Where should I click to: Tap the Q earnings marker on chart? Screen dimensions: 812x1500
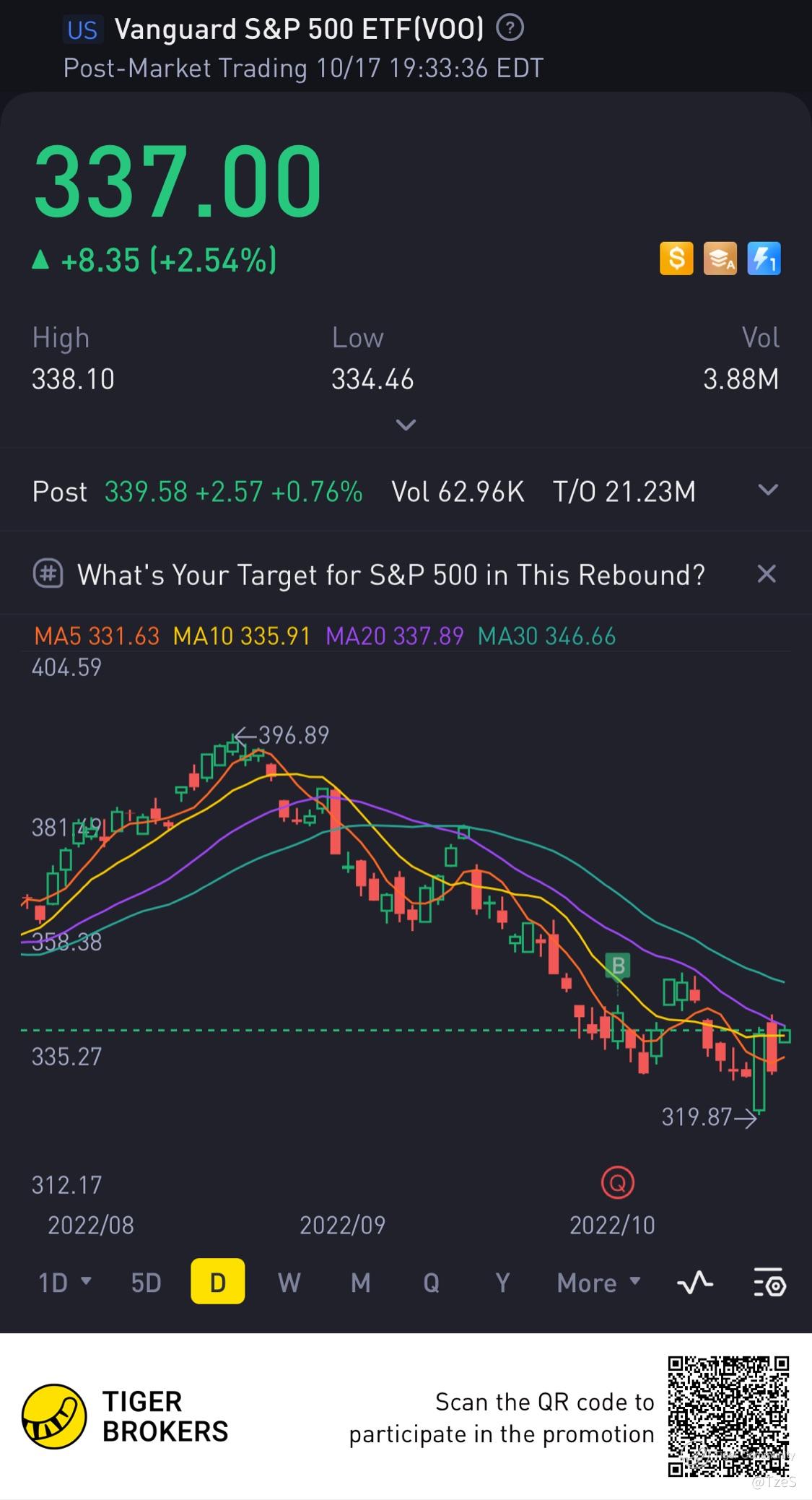(x=618, y=1183)
